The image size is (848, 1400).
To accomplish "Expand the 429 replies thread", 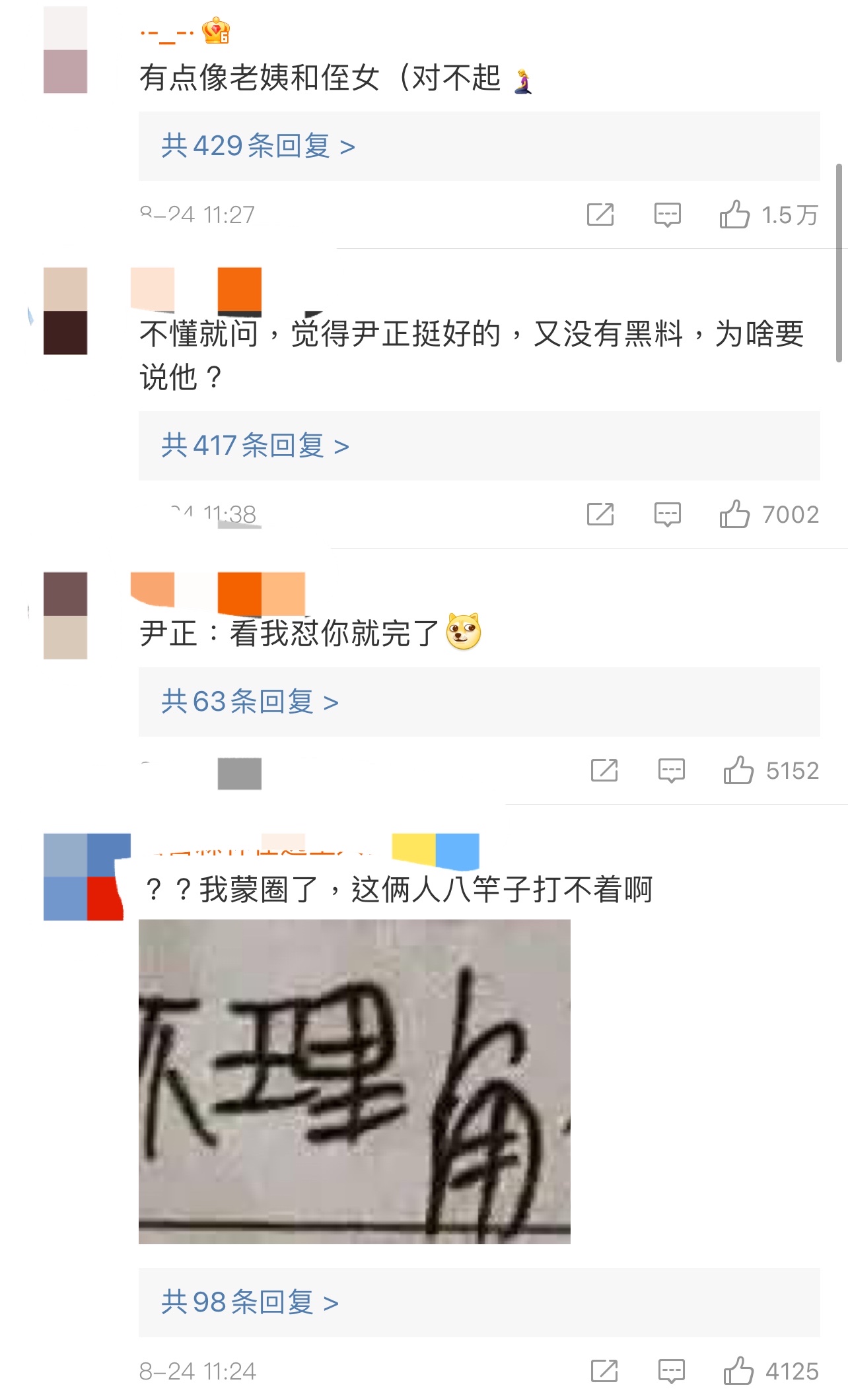I will pos(258,146).
